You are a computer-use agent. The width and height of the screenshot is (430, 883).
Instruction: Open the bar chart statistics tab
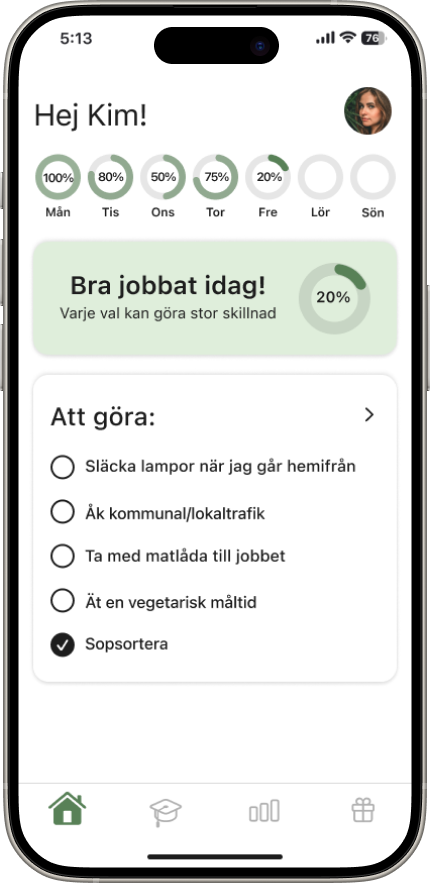coord(264,811)
